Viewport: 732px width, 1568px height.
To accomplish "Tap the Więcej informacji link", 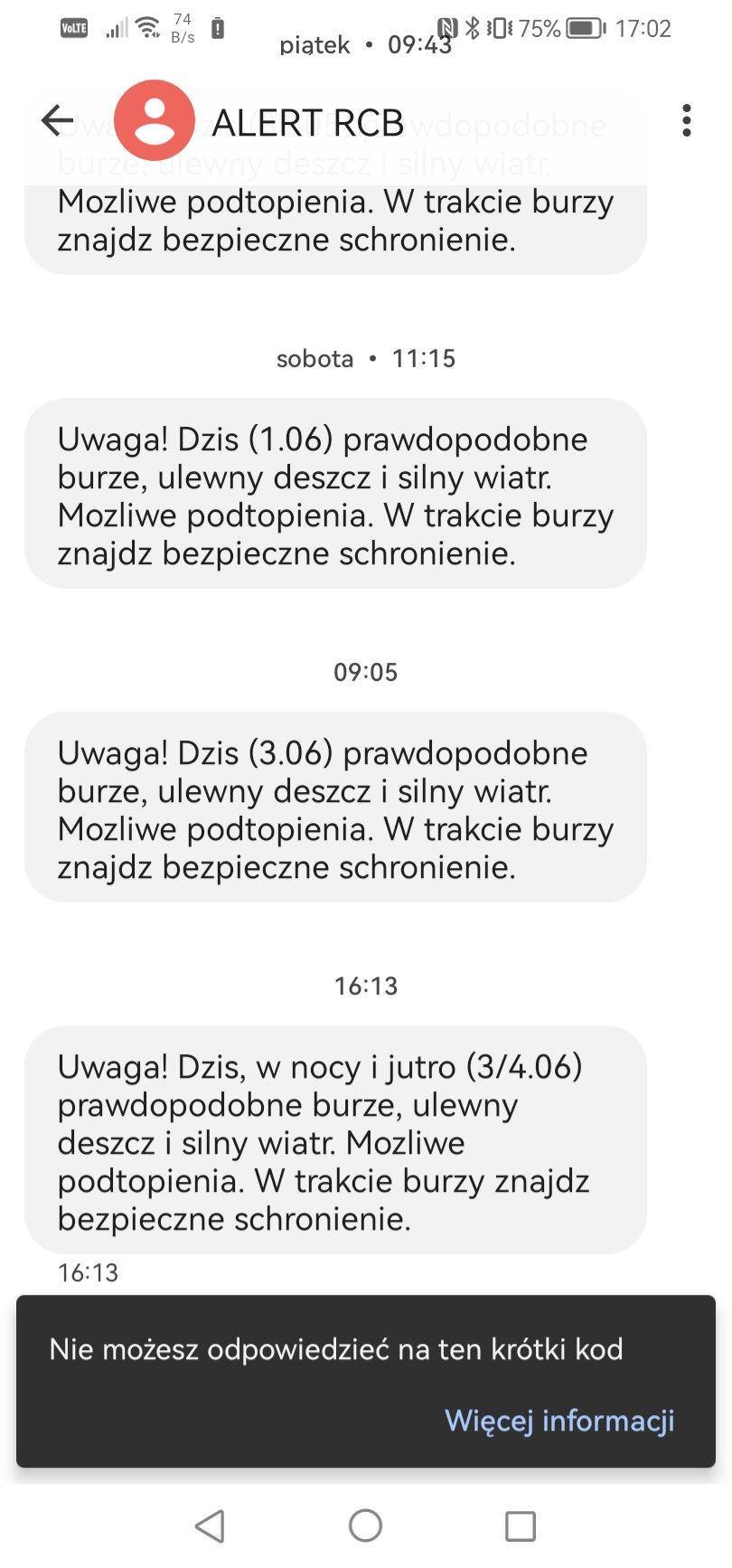I will [559, 1421].
